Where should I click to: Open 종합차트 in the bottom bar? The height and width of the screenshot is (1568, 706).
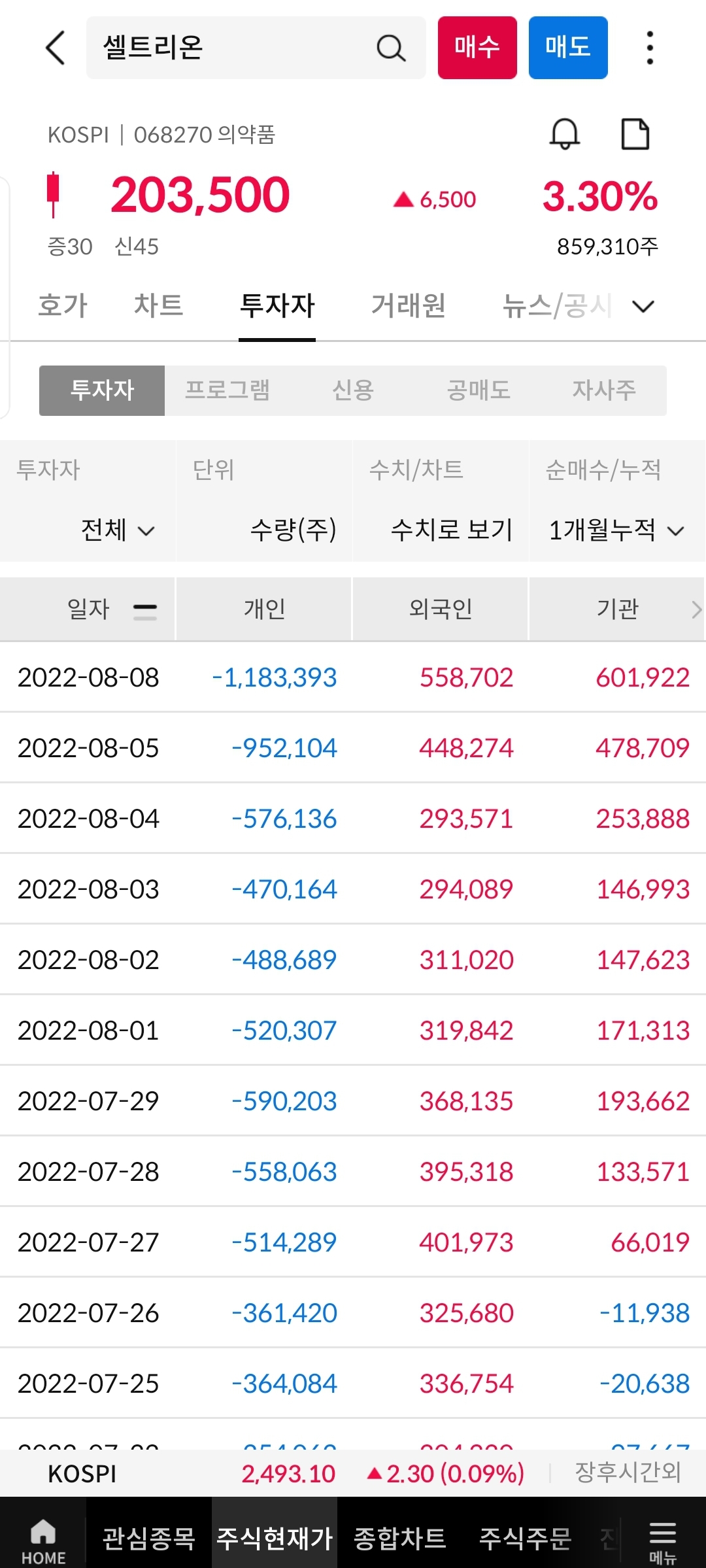[400, 1538]
